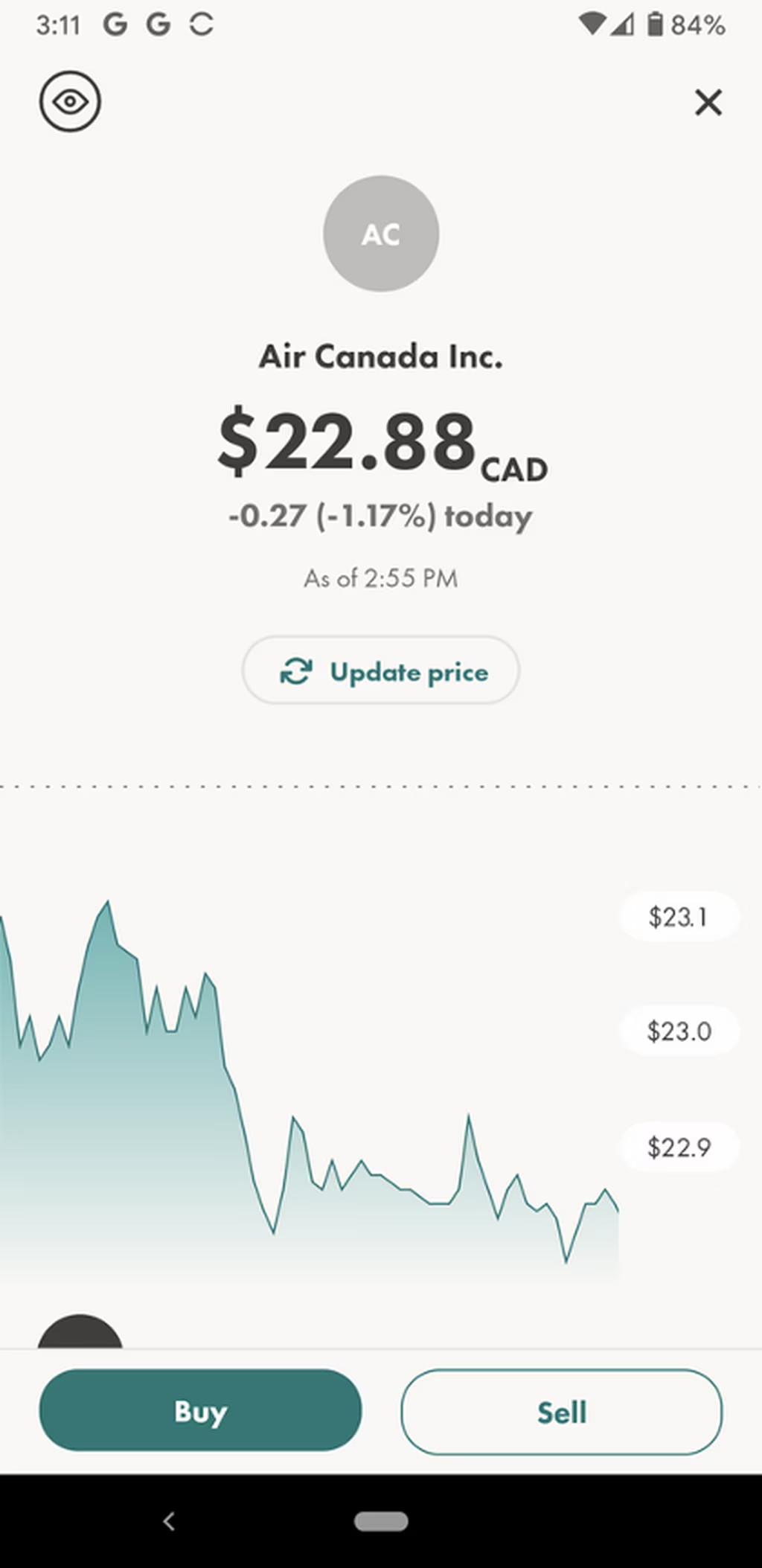Sell Air Canada shares
Screen dimensions: 762x1568
562,1412
